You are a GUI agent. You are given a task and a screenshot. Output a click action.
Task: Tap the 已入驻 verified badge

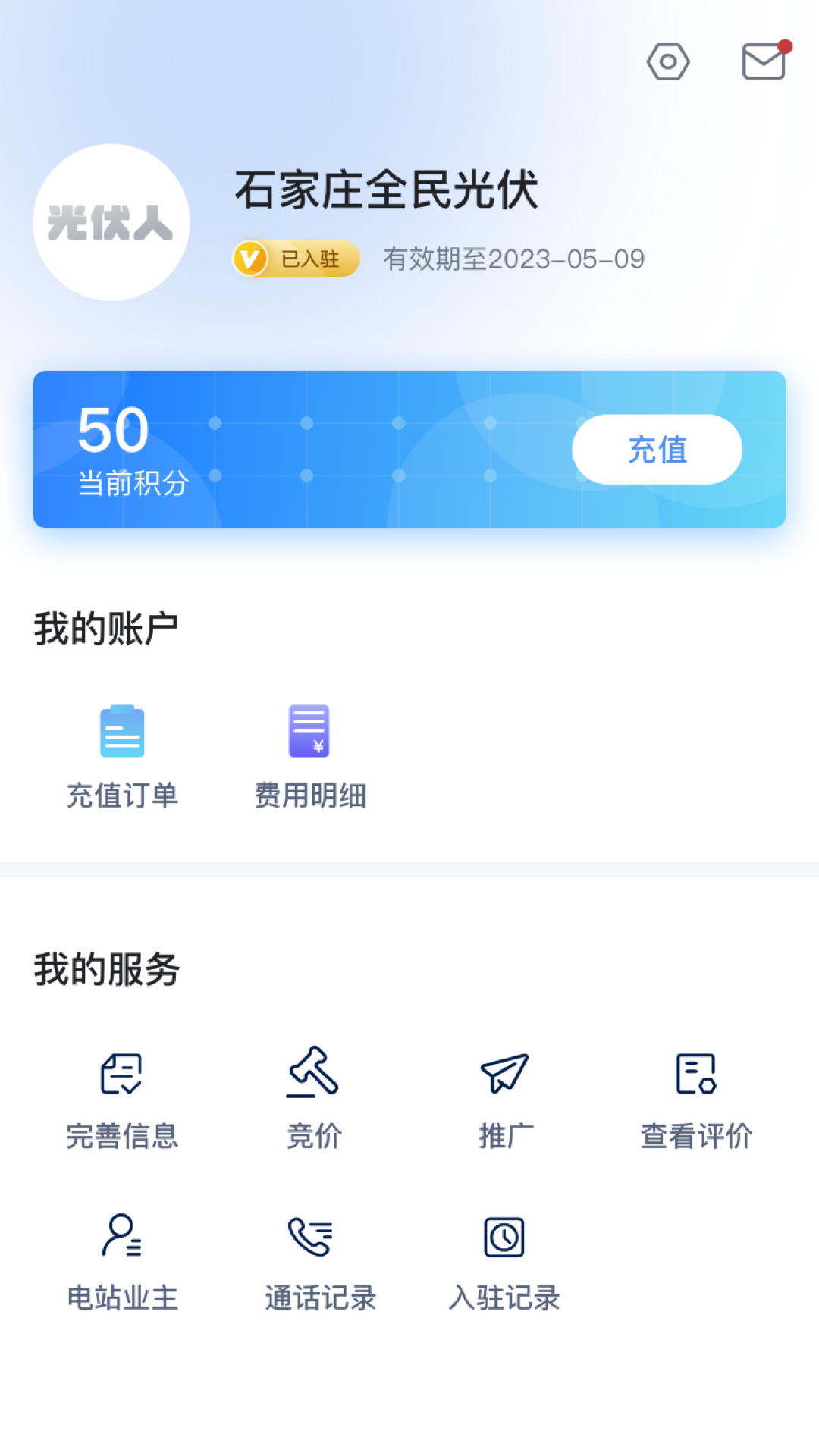point(296,259)
